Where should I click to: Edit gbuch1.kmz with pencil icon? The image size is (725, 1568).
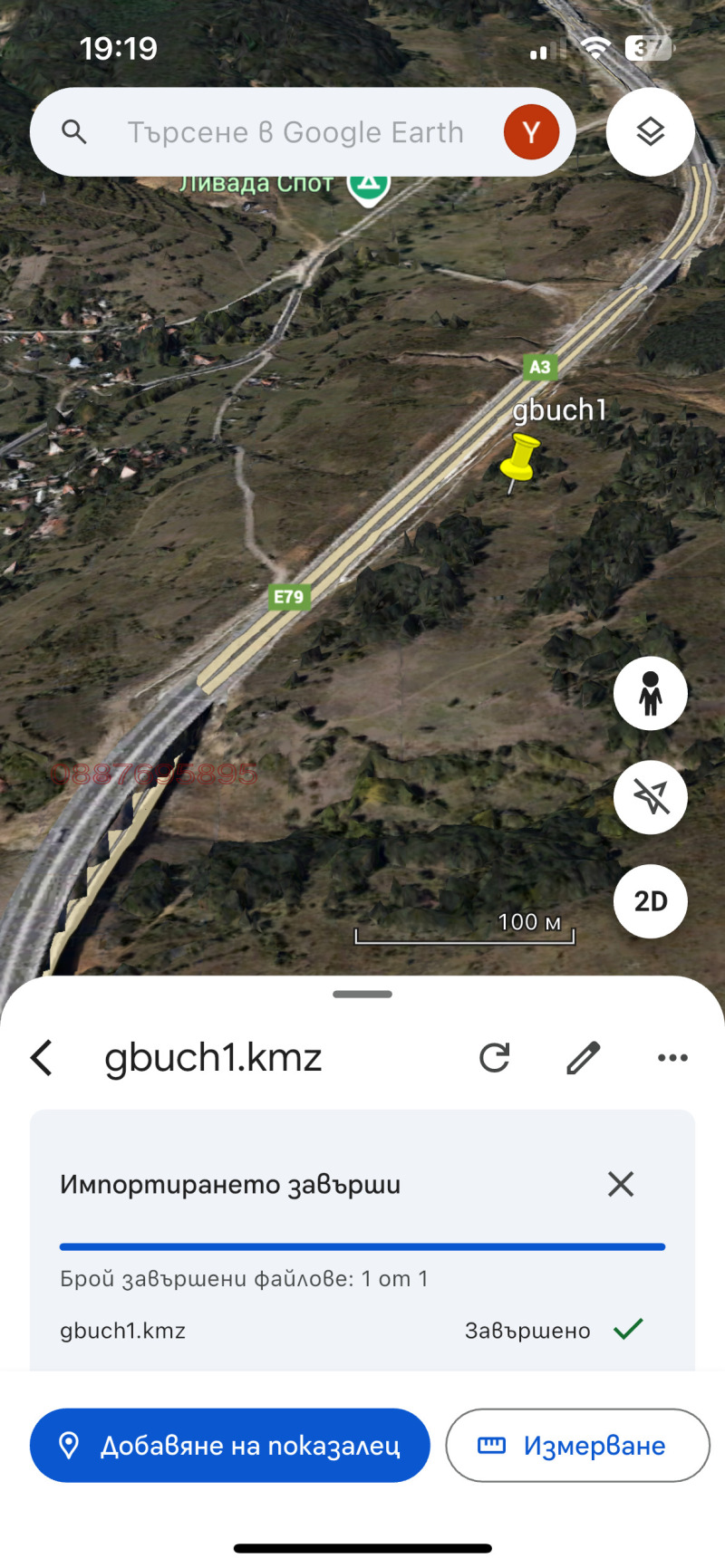click(x=584, y=1057)
